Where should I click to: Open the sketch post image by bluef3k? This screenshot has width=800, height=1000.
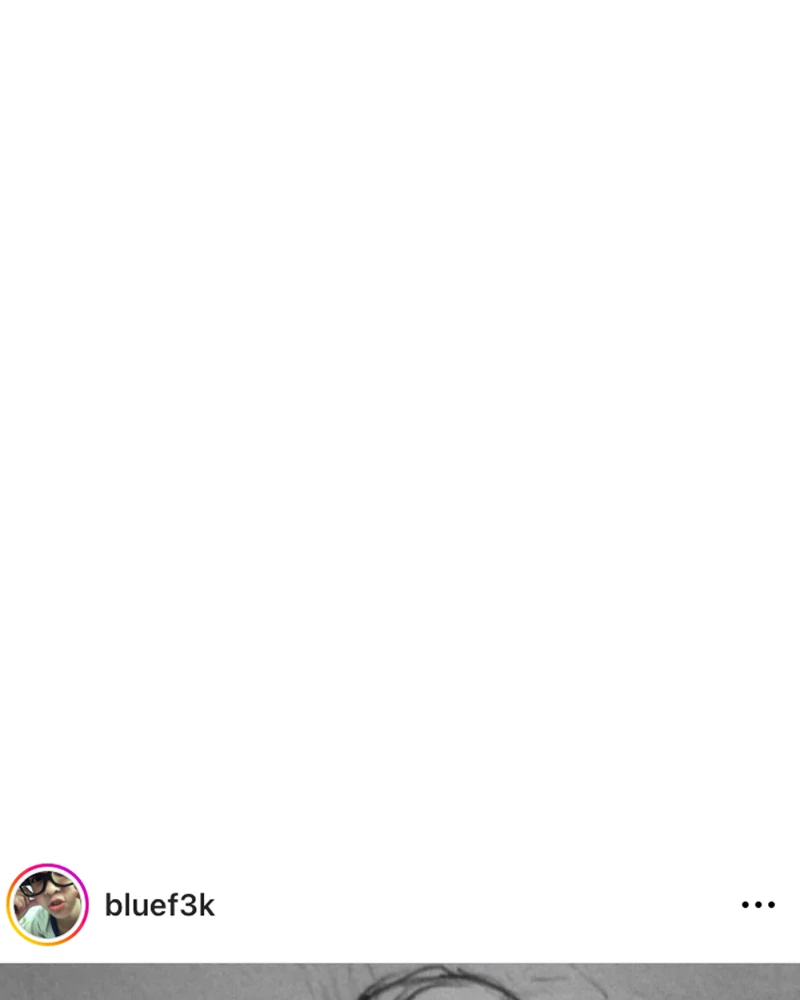point(400,982)
